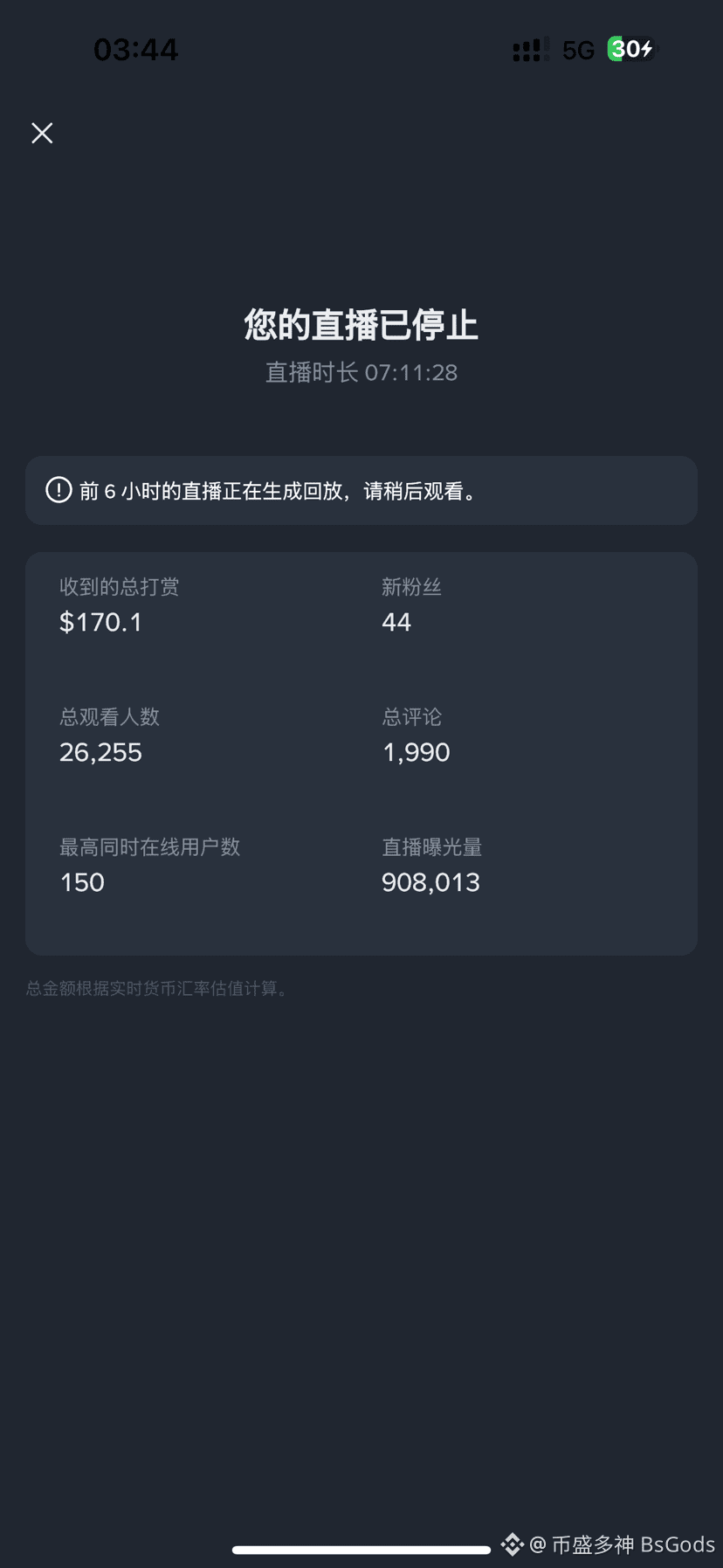
Task: Click the 直播曝光量 value 908,013
Action: coord(430,882)
